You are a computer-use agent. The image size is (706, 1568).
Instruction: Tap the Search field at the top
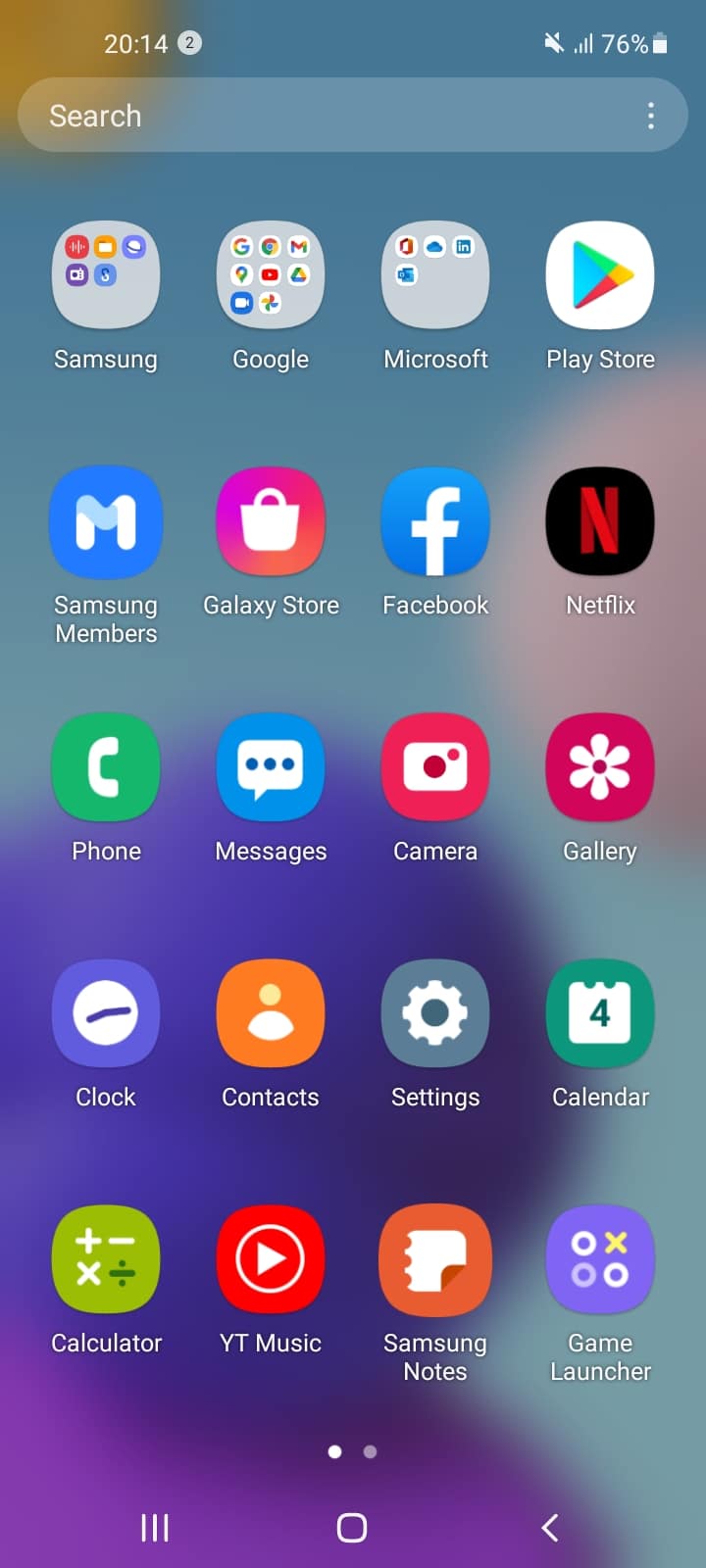353,116
